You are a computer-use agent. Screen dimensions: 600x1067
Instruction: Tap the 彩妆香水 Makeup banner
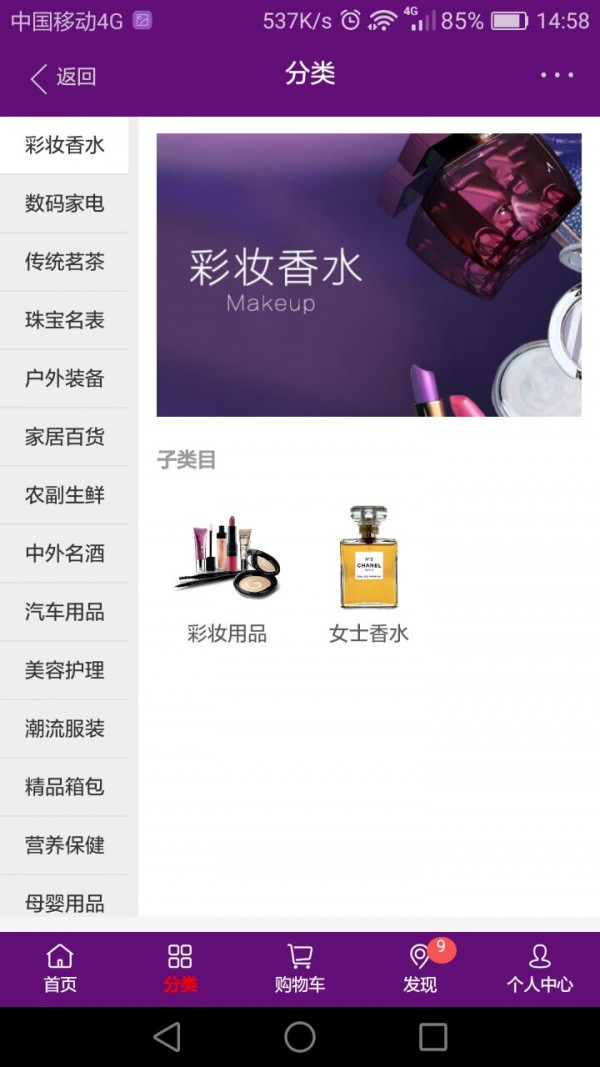pyautogui.click(x=369, y=275)
